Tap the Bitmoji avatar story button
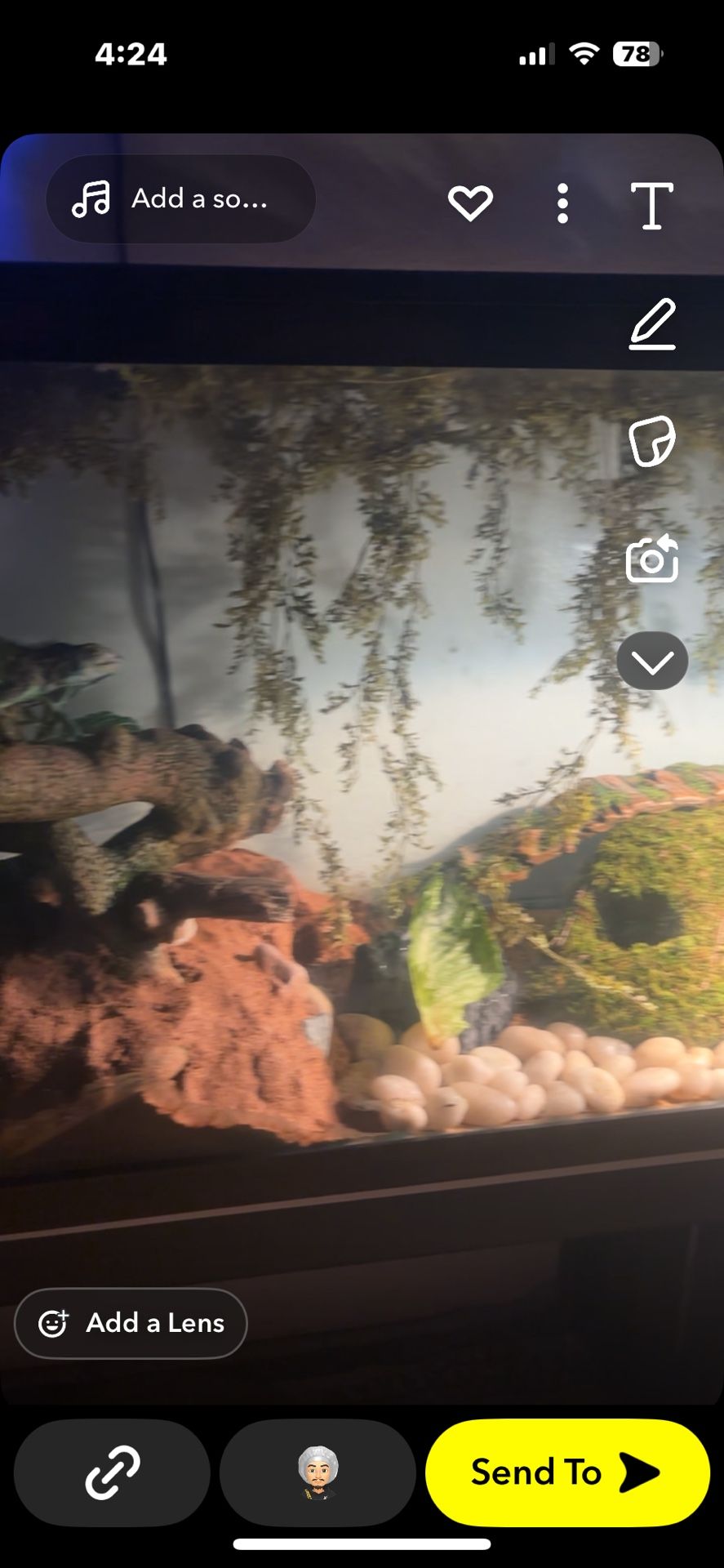The height and width of the screenshot is (1568, 724). pos(318,1472)
